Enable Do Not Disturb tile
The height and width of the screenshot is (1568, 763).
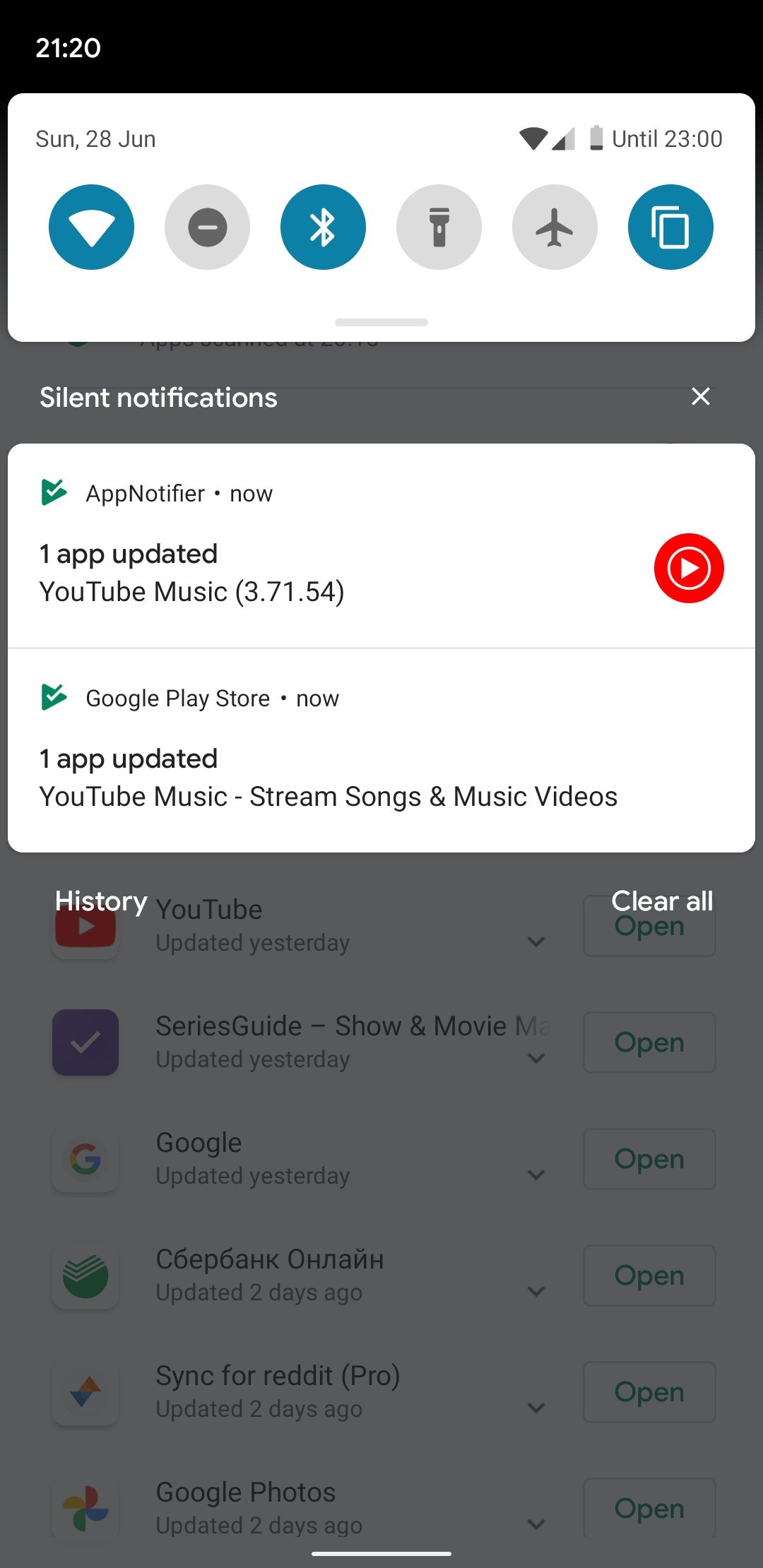(207, 227)
